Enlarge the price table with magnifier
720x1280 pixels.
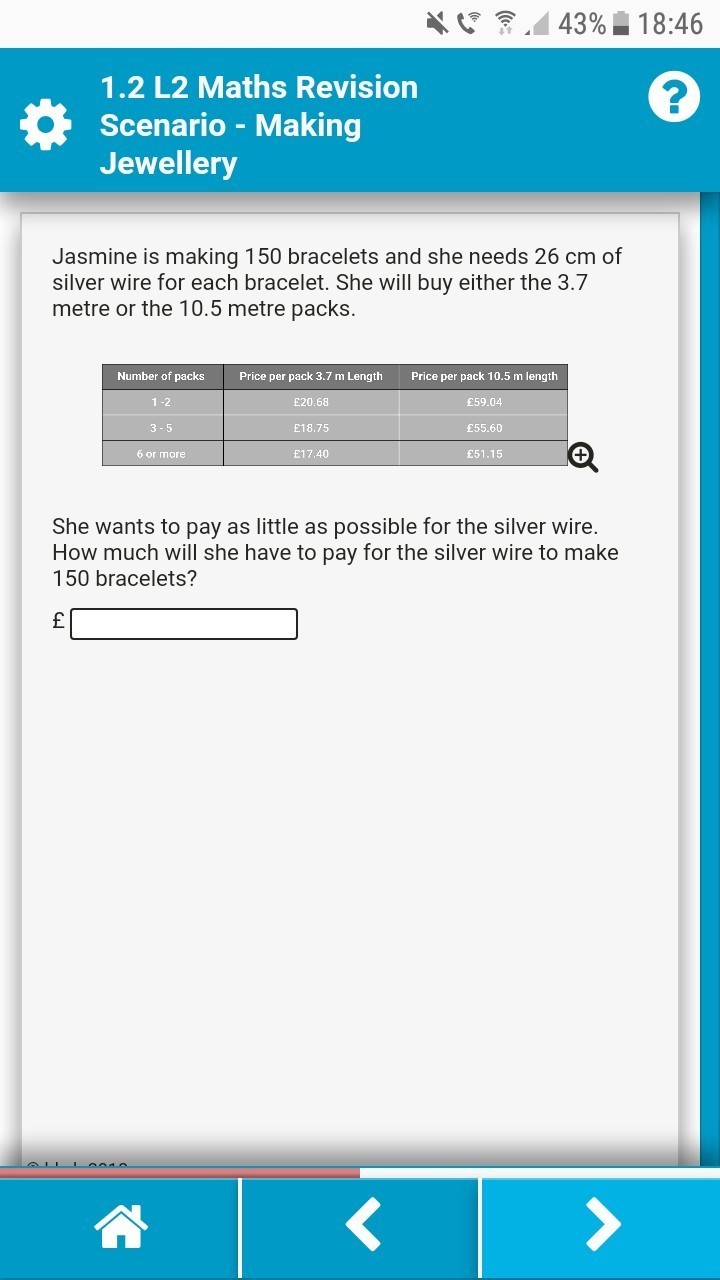(x=583, y=457)
